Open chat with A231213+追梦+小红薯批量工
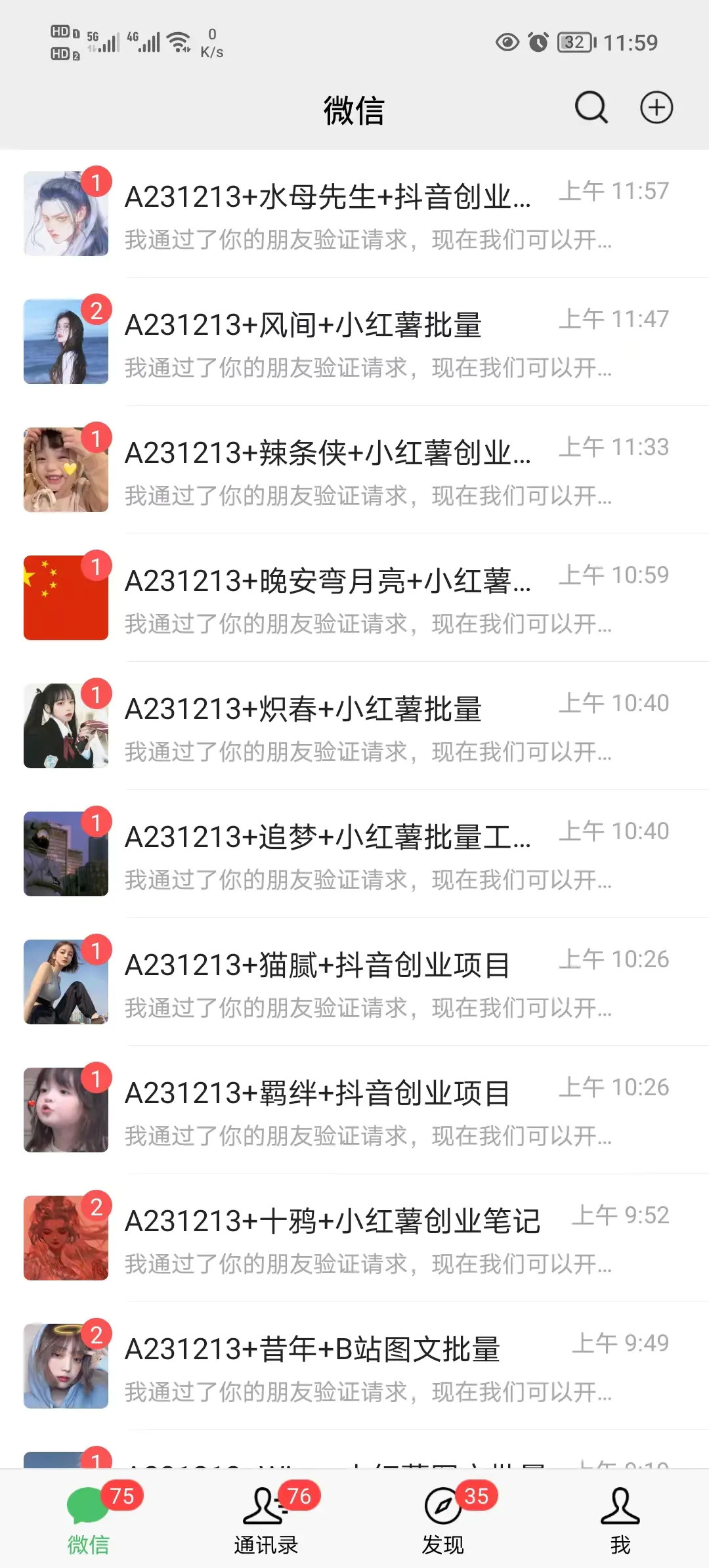This screenshot has height=1568, width=709. point(354,854)
